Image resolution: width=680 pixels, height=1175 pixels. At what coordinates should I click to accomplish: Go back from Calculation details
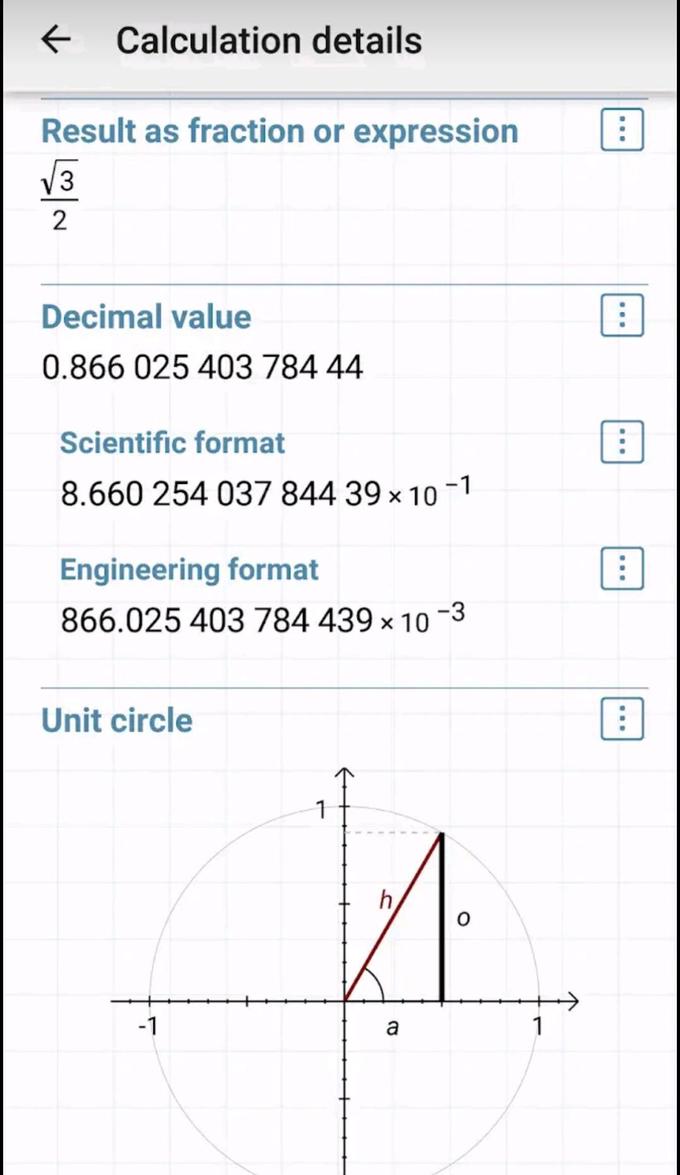(57, 40)
